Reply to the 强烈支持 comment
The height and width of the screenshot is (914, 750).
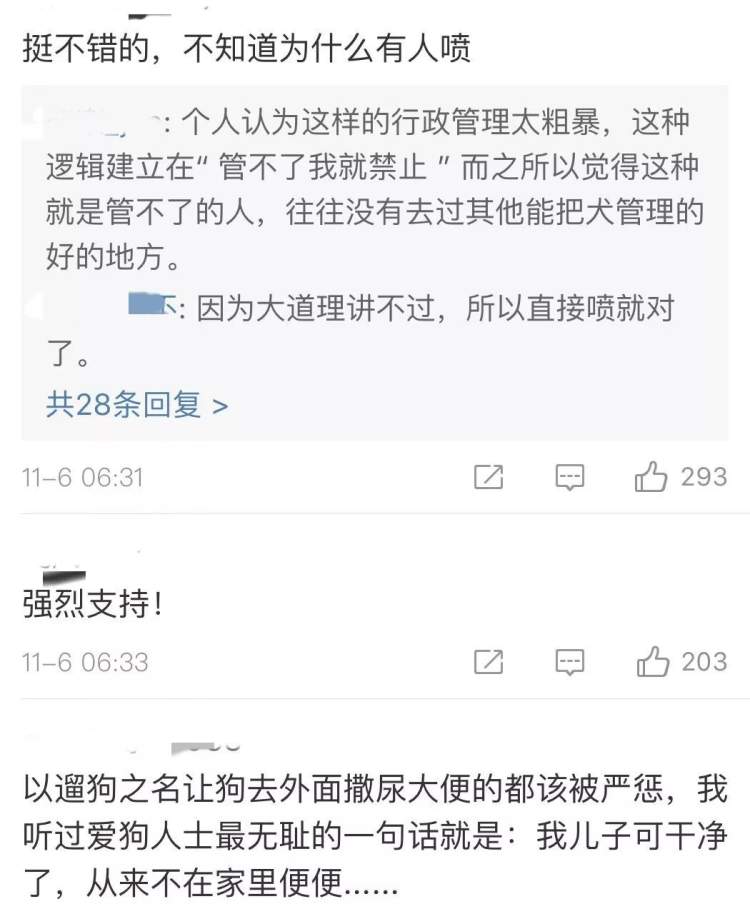570,661
